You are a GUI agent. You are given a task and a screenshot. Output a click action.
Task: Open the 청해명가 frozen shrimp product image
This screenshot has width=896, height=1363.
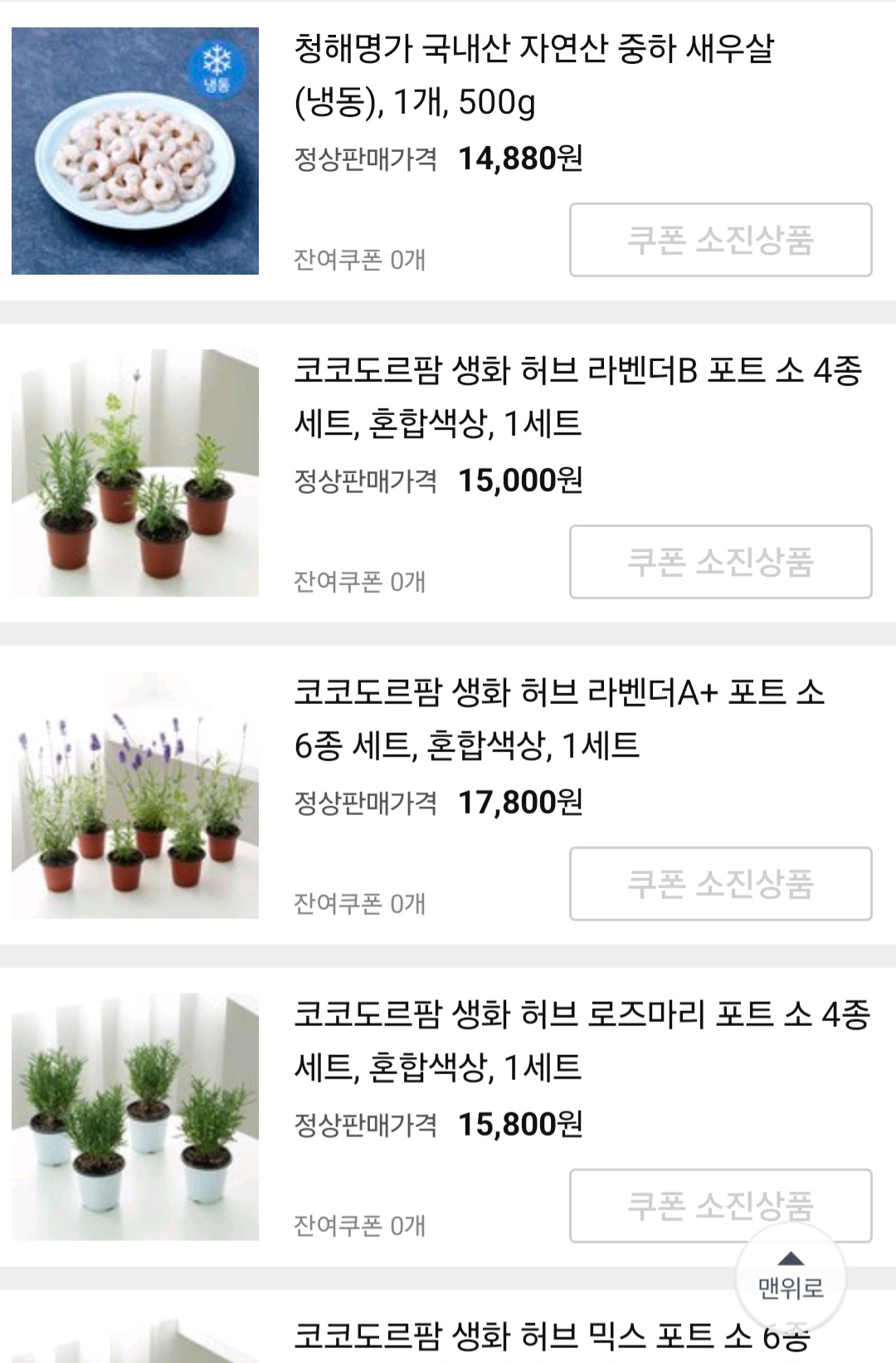135,151
